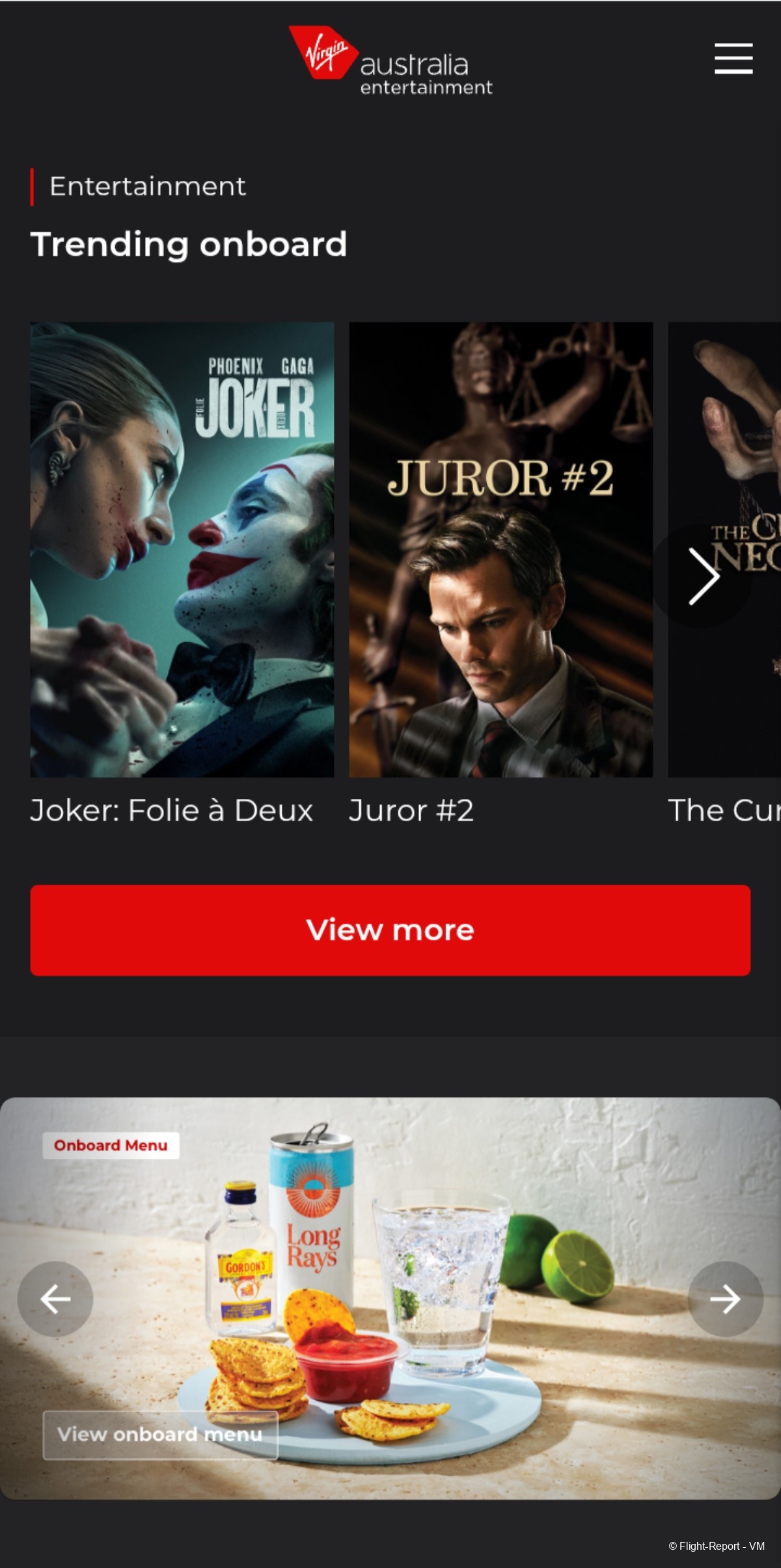Select View onboard menu button
The width and height of the screenshot is (781, 1568).
(x=160, y=1435)
